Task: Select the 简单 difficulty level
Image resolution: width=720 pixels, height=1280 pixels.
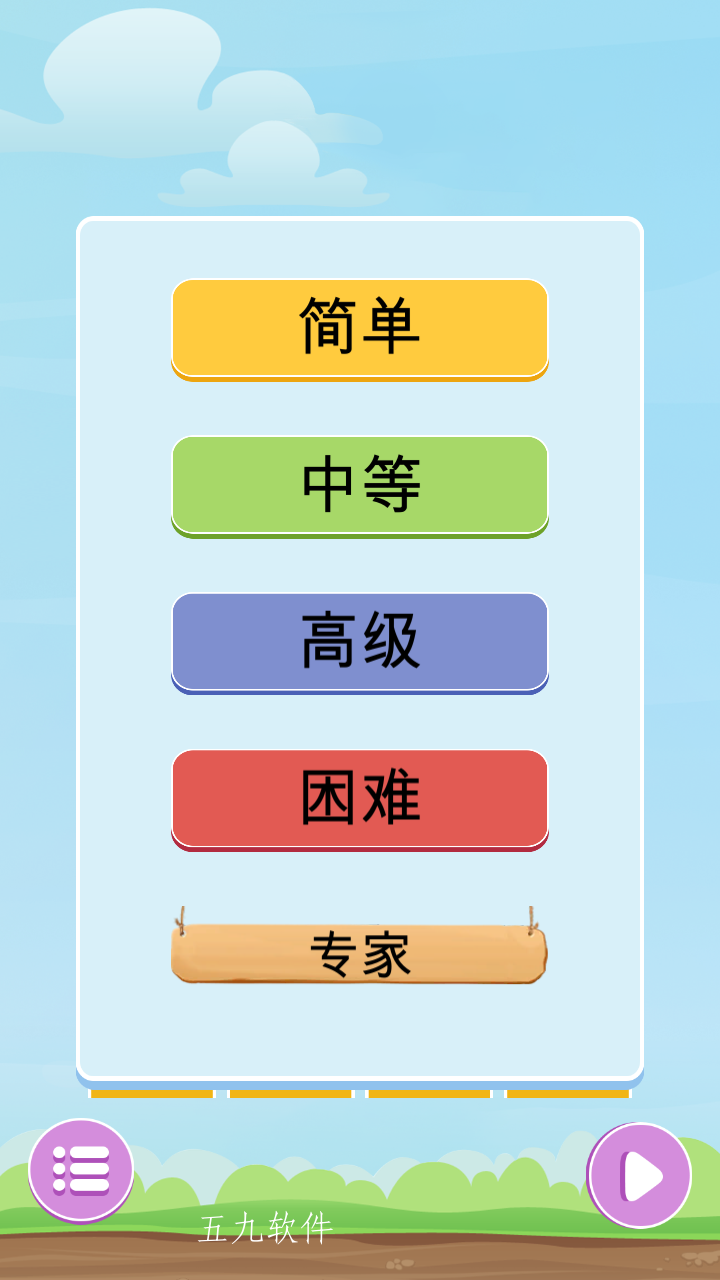Action: pyautogui.click(x=360, y=329)
